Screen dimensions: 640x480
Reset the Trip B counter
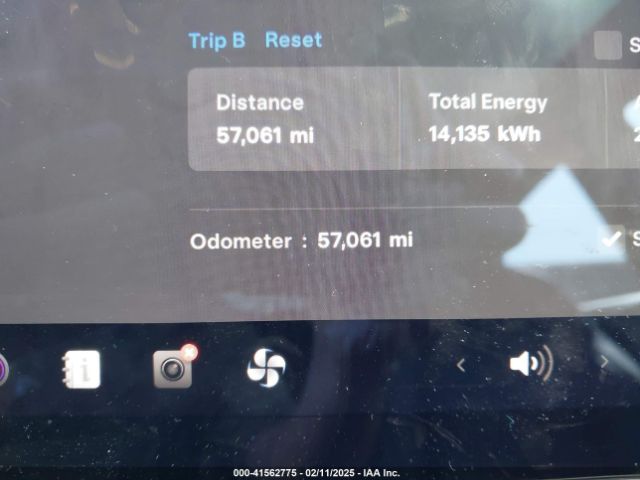point(293,41)
